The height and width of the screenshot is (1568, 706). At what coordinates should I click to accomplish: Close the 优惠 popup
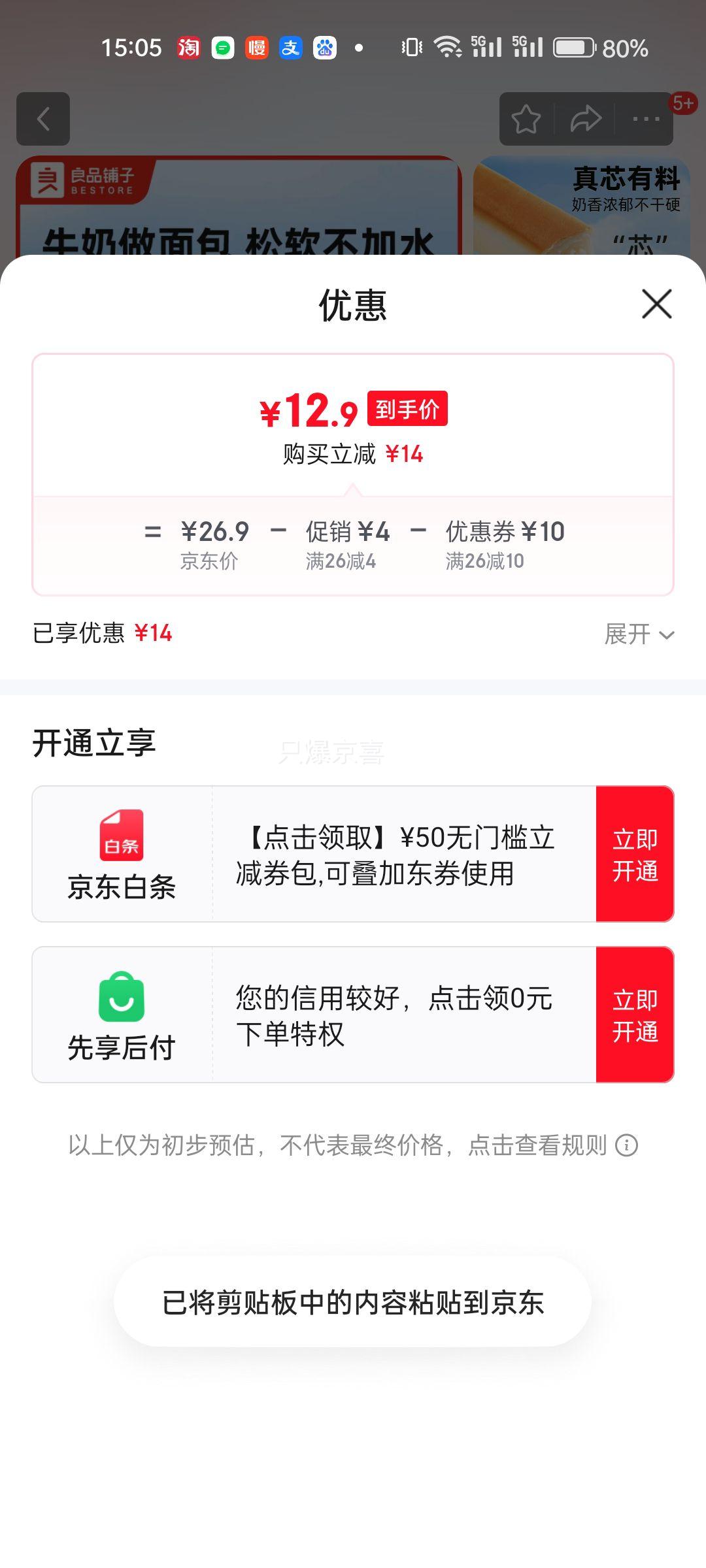tap(656, 304)
